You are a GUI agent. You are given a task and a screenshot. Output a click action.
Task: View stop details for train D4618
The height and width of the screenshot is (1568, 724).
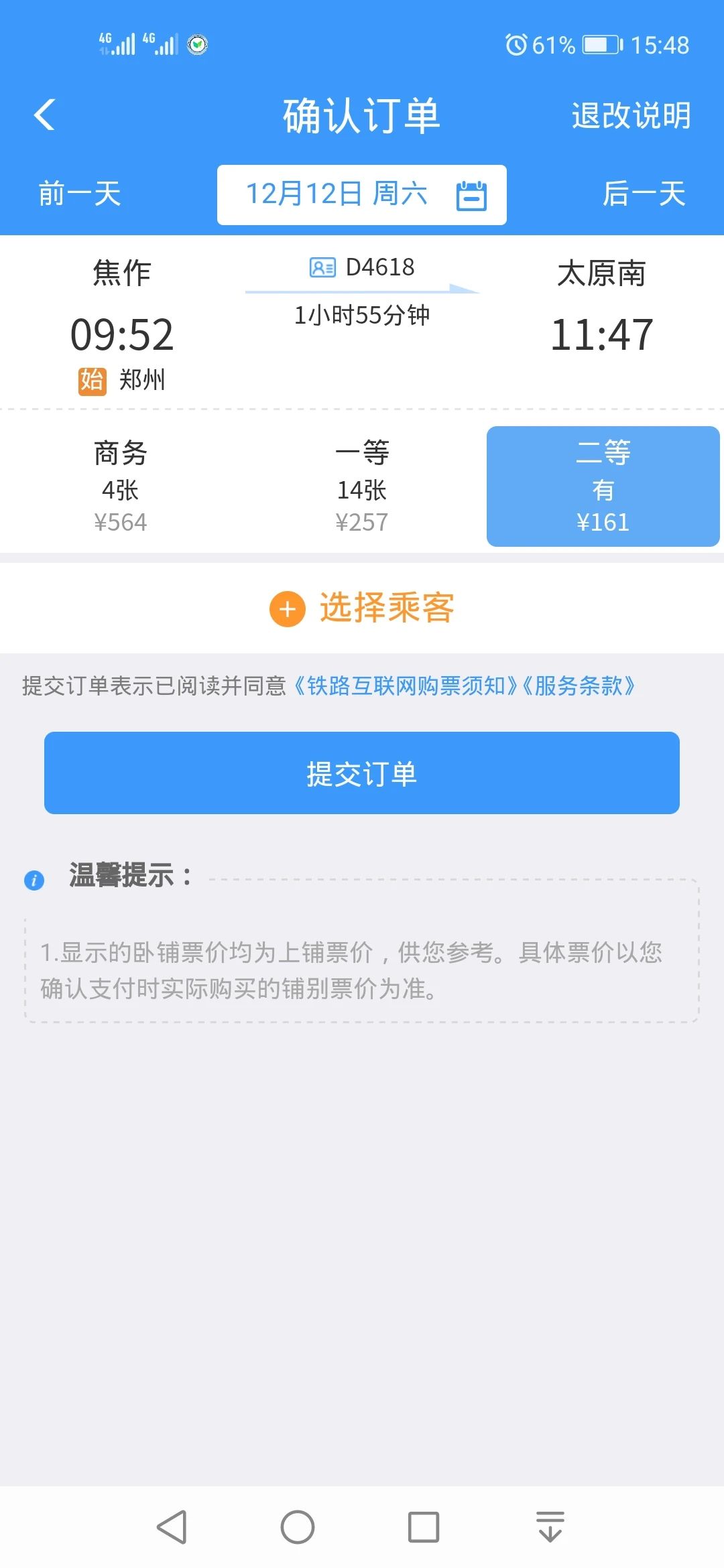click(362, 268)
